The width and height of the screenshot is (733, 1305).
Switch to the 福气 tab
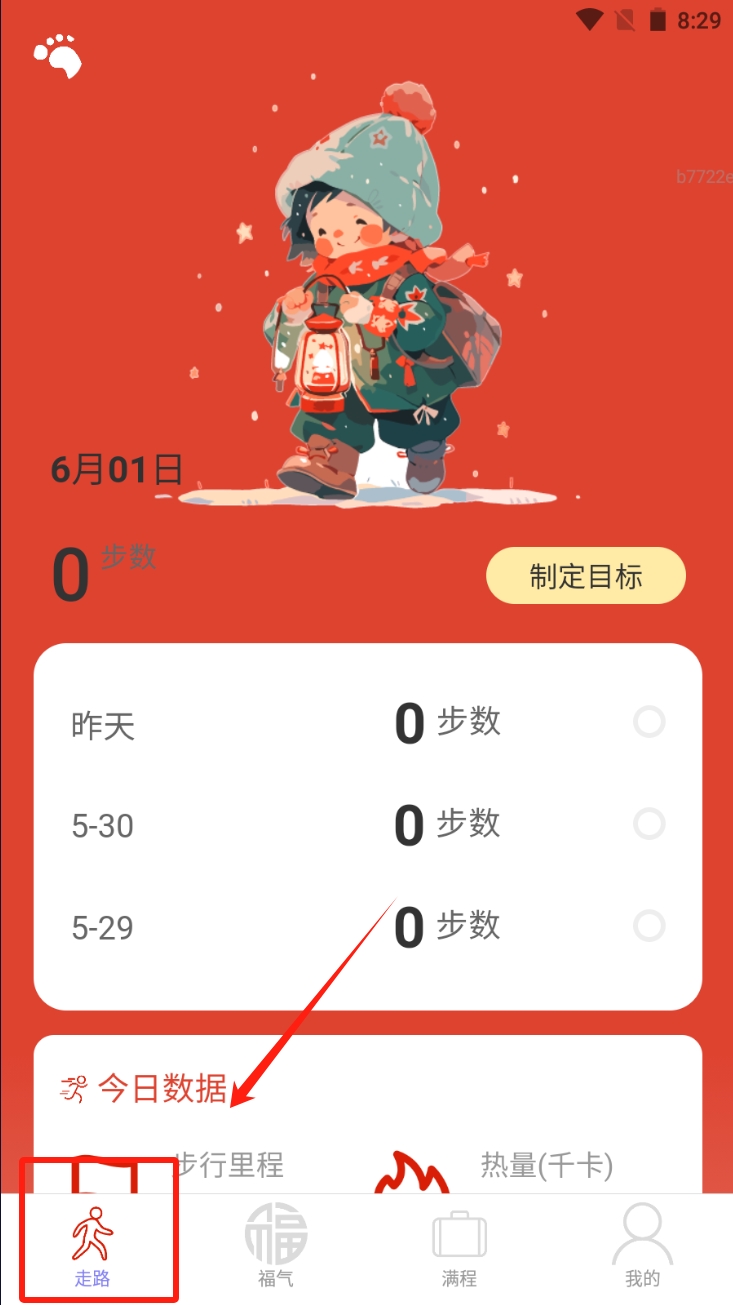click(x=276, y=1245)
